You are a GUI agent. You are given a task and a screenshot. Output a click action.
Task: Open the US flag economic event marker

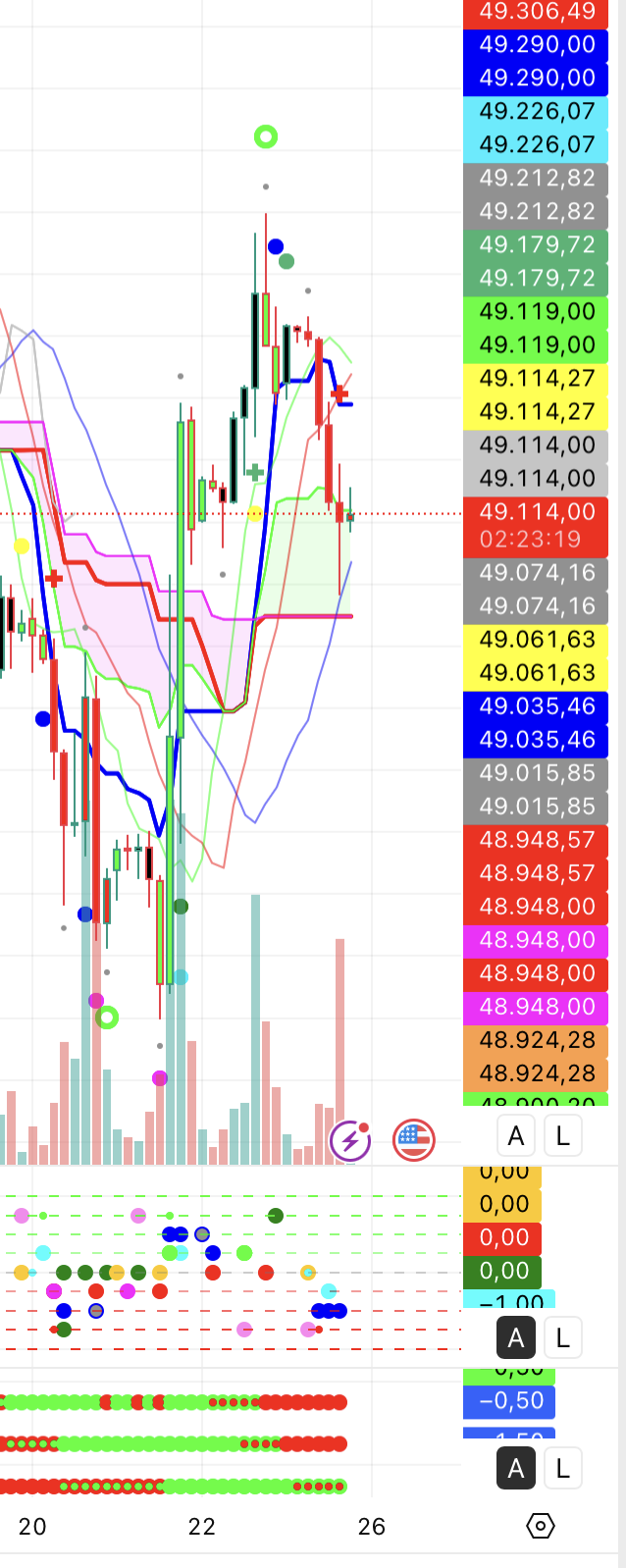coord(413,1139)
